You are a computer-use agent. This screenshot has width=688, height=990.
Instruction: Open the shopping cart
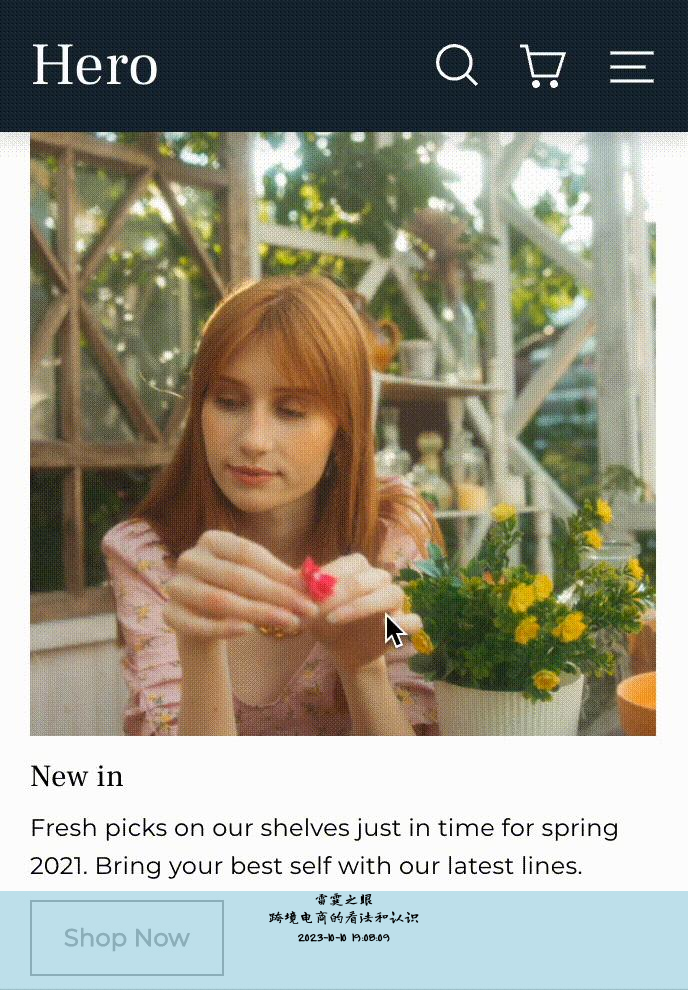543,67
